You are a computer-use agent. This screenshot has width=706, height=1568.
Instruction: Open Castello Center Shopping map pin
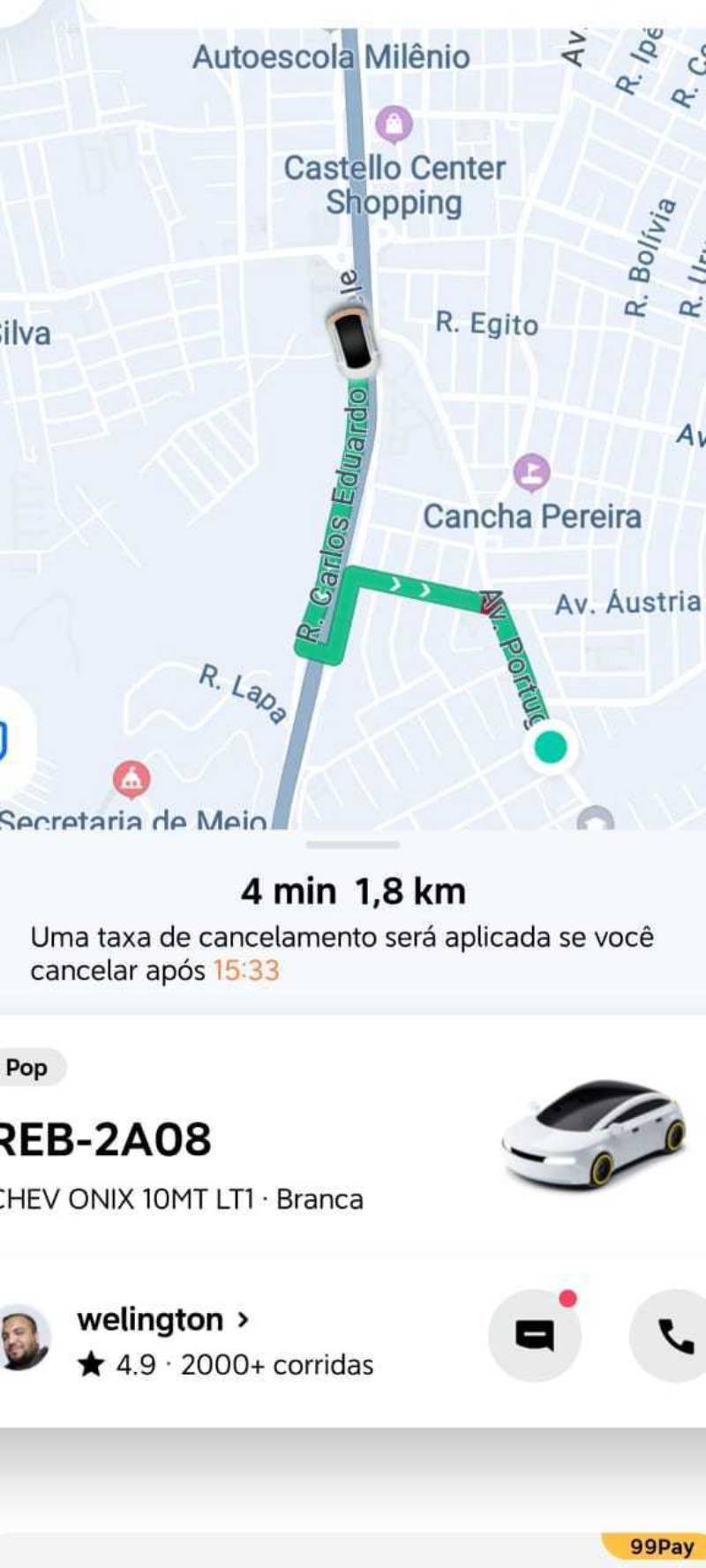tap(394, 124)
